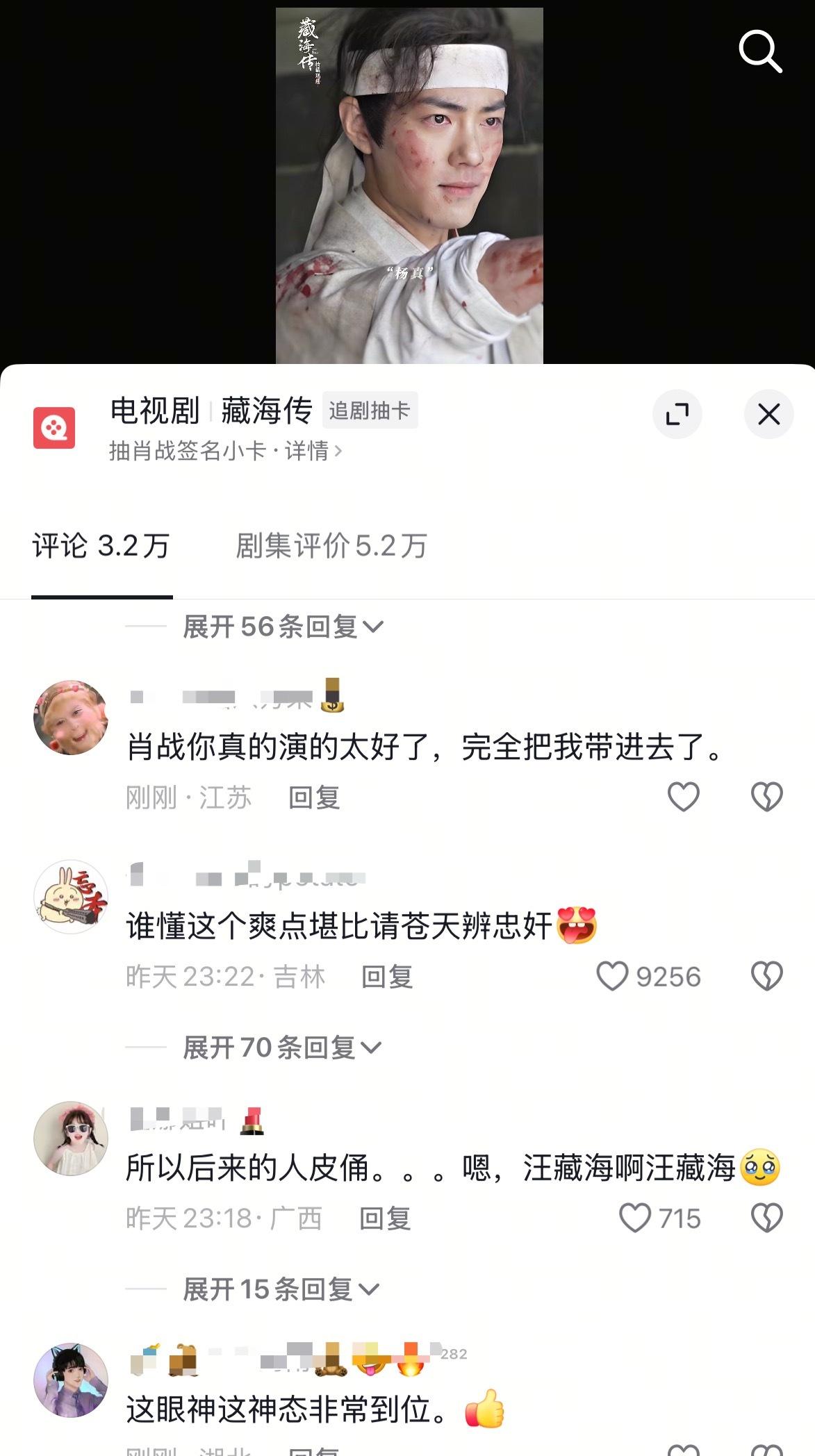Screen dimensions: 815x1456
Task: Tap the video playing above comments
Action: tap(409, 185)
